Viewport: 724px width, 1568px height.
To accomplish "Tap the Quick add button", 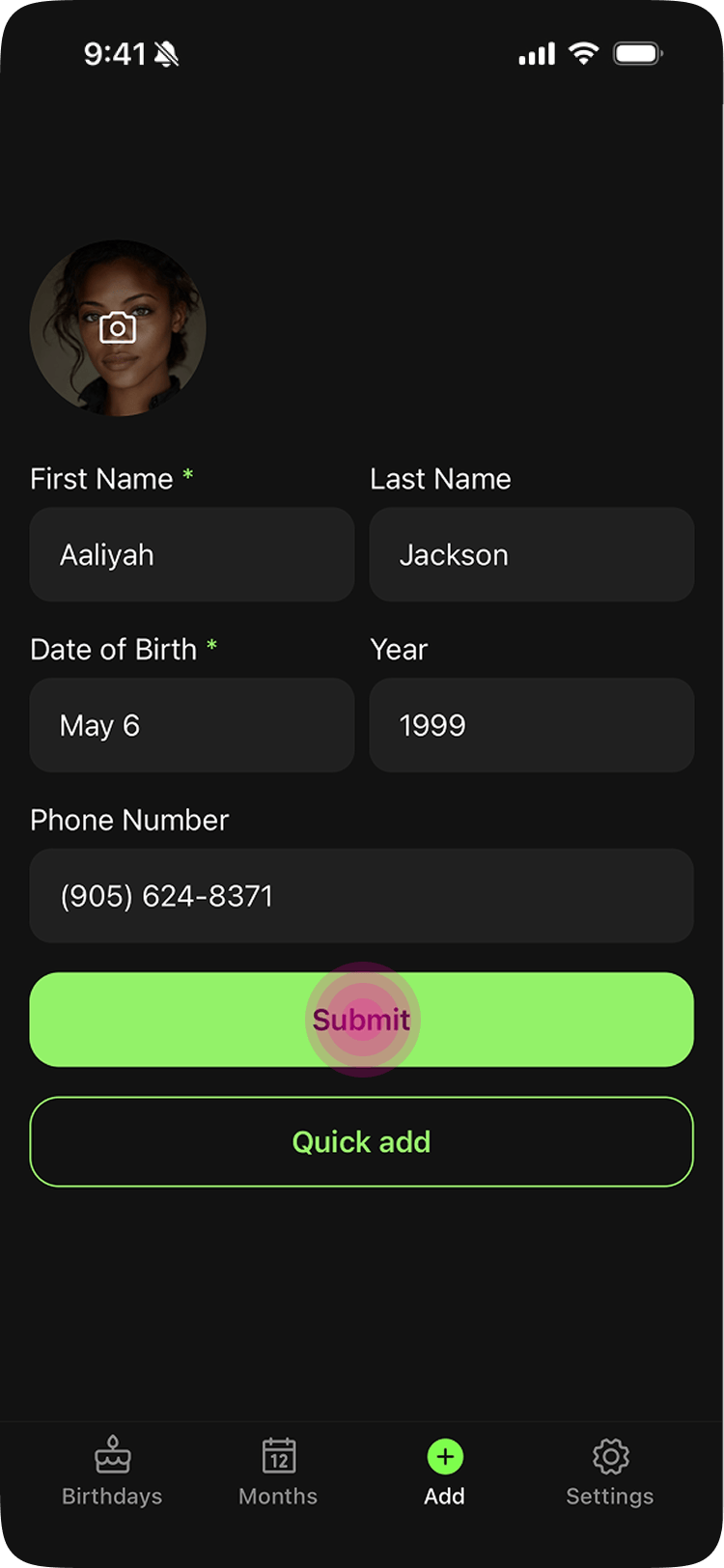I will 362,1141.
